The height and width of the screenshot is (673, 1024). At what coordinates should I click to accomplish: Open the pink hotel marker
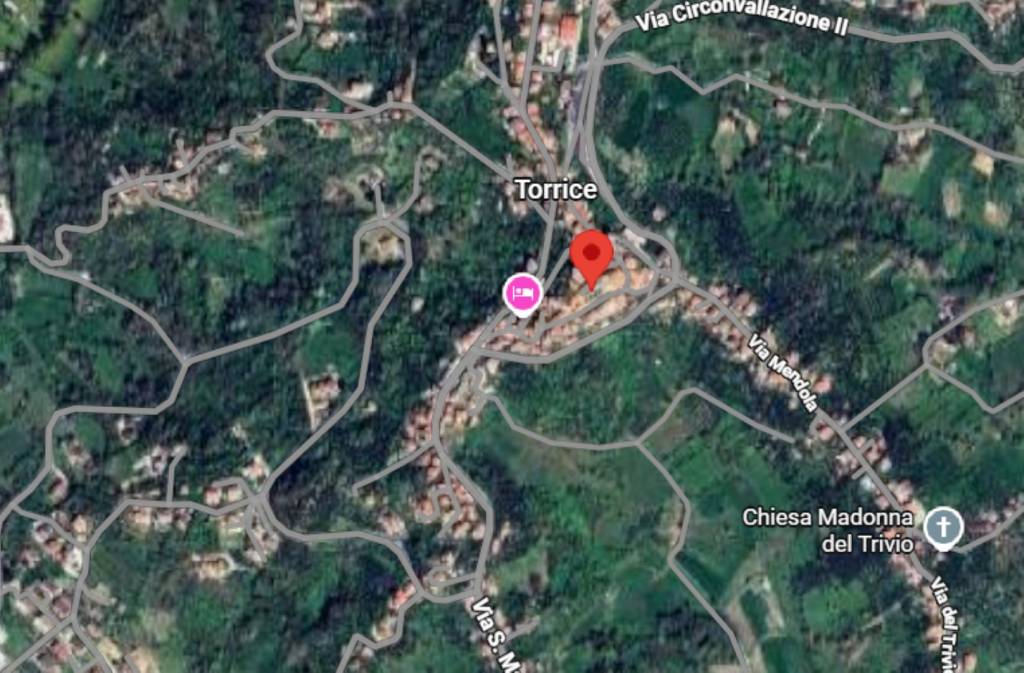(522, 294)
